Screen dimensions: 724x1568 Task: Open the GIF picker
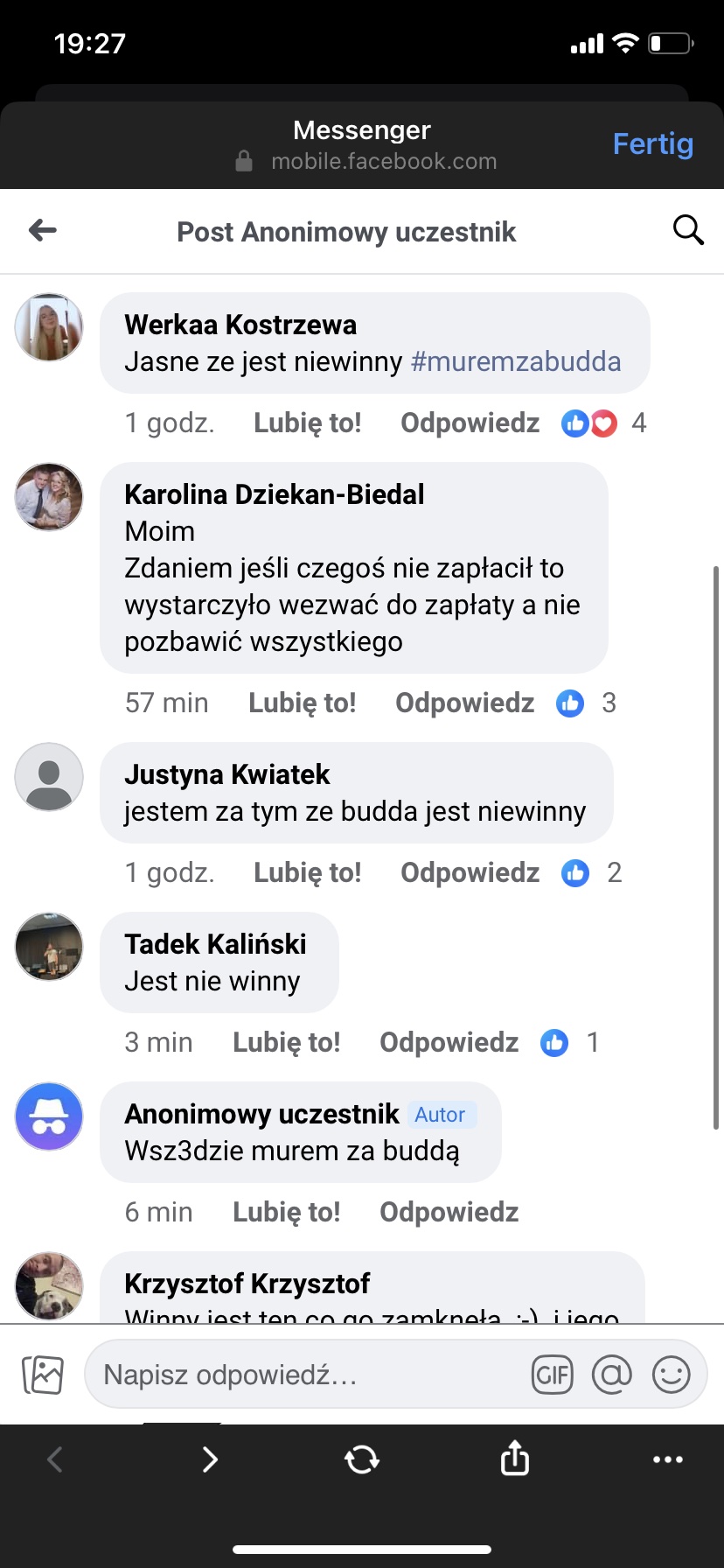(x=552, y=1375)
